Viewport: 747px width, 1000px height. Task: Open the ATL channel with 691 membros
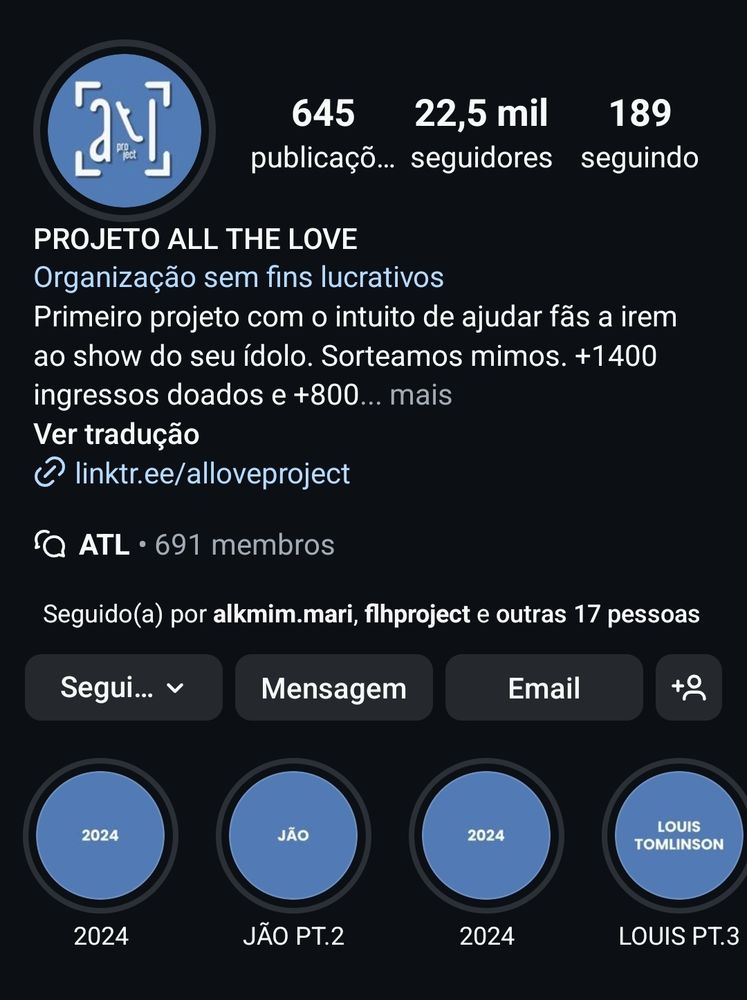185,544
